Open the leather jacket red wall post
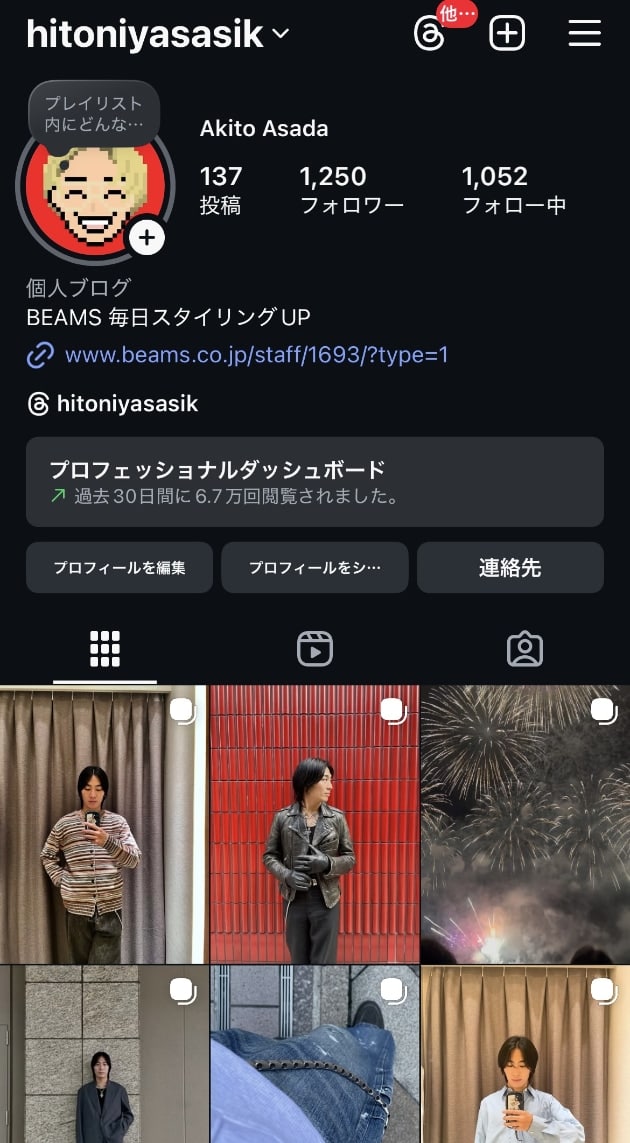The width and height of the screenshot is (630, 1143). pyautogui.click(x=315, y=824)
